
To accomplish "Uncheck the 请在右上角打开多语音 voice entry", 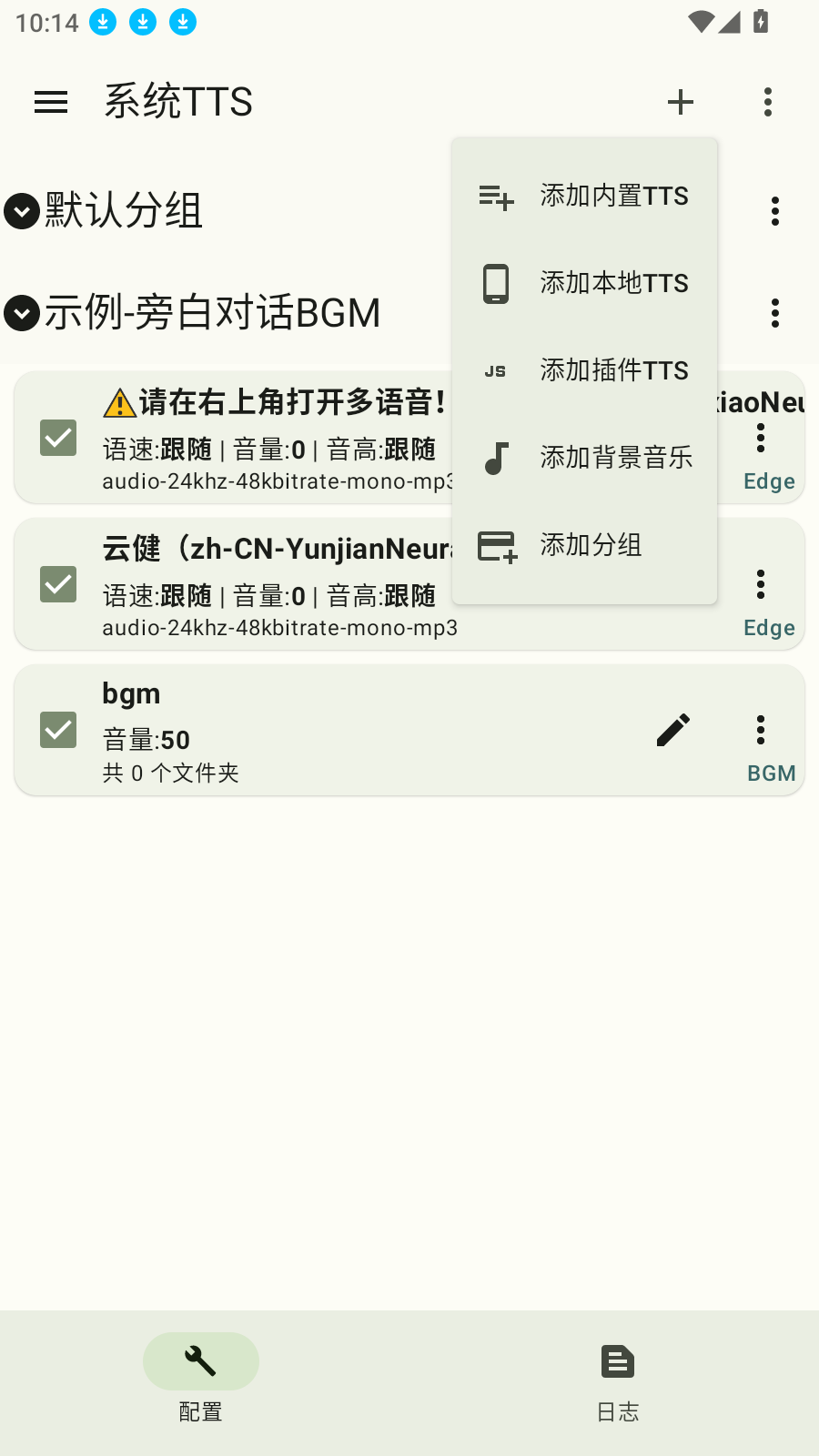I will pos(58,438).
